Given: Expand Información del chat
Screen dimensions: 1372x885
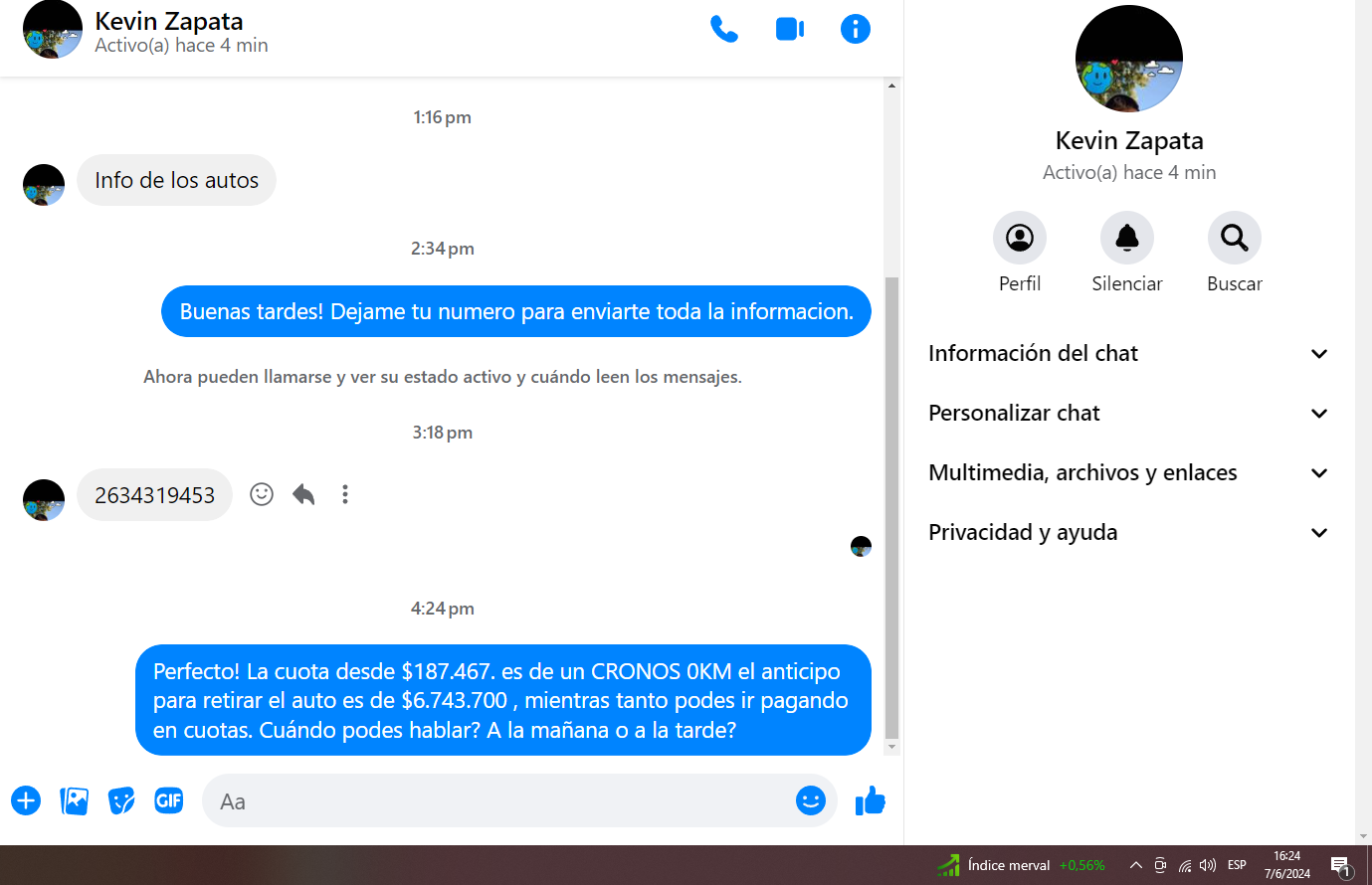Looking at the screenshot, I should (x=1128, y=354).
